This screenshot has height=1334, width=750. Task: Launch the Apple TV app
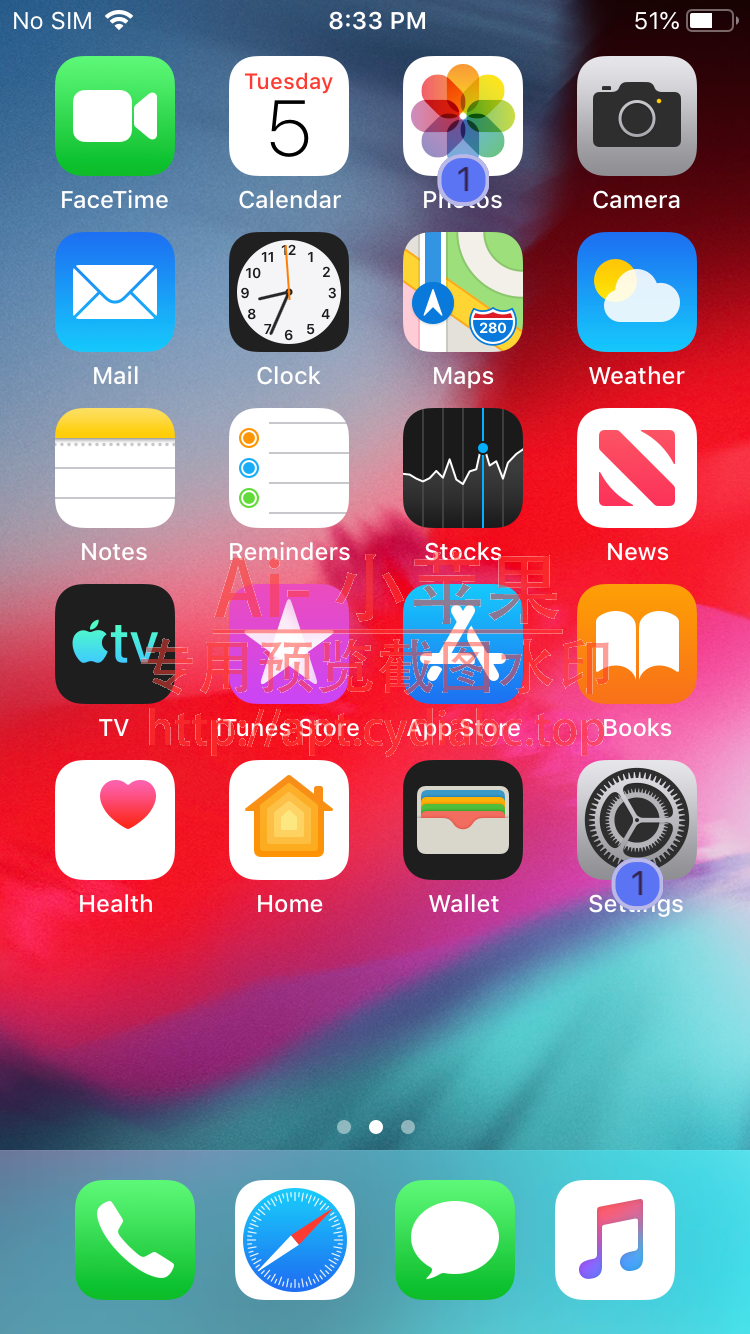pyautogui.click(x=115, y=644)
